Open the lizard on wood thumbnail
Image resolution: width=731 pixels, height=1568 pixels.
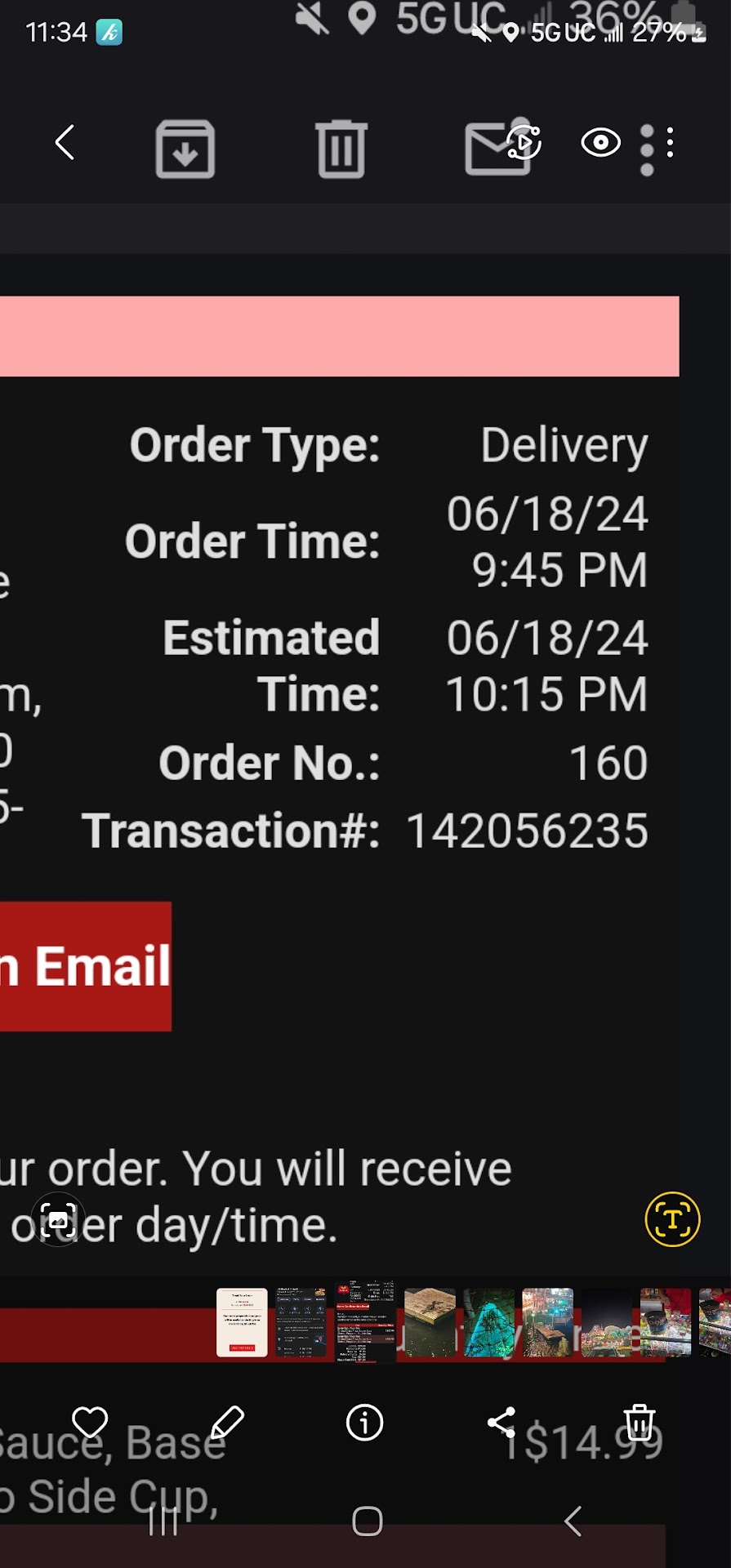[x=430, y=1322]
